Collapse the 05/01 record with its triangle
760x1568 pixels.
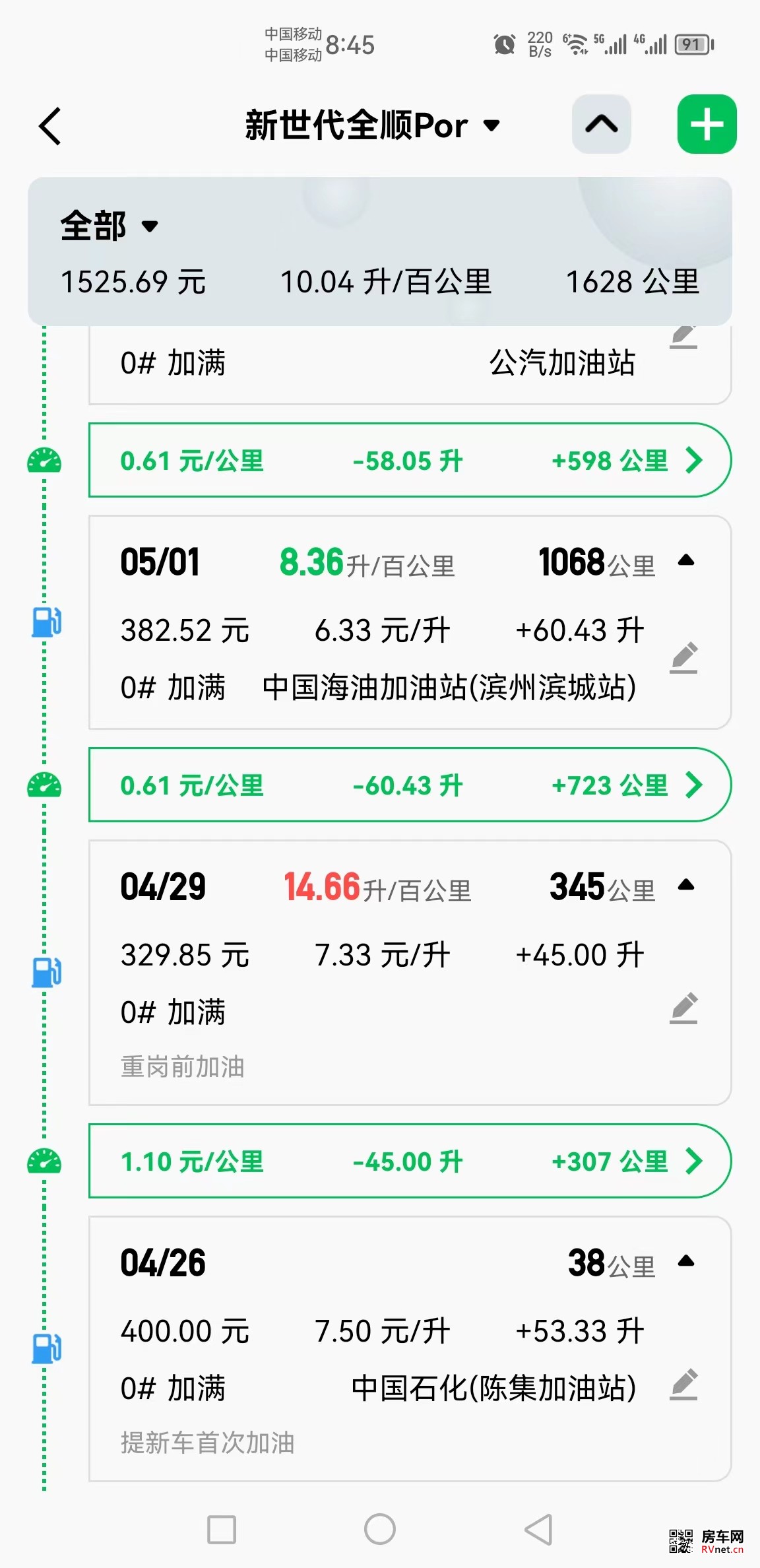click(x=687, y=560)
